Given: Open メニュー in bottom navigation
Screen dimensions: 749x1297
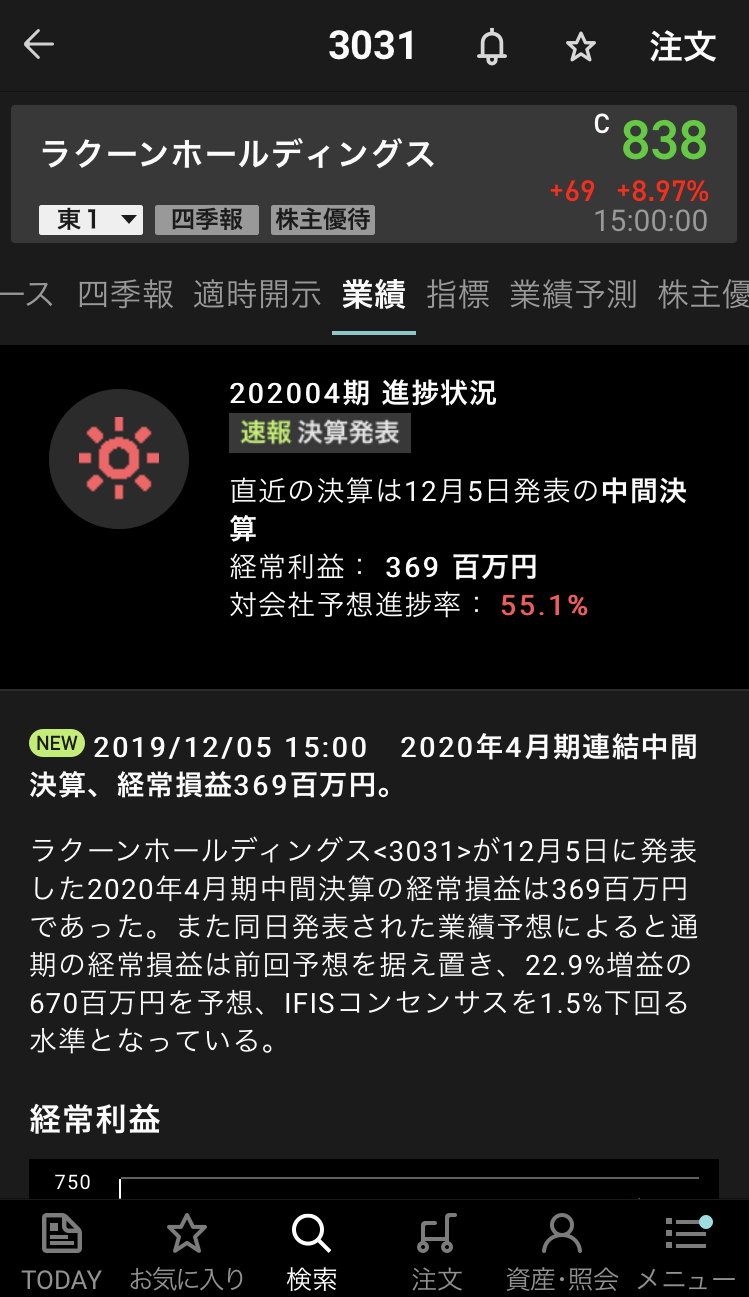Looking at the screenshot, I should point(686,1250).
